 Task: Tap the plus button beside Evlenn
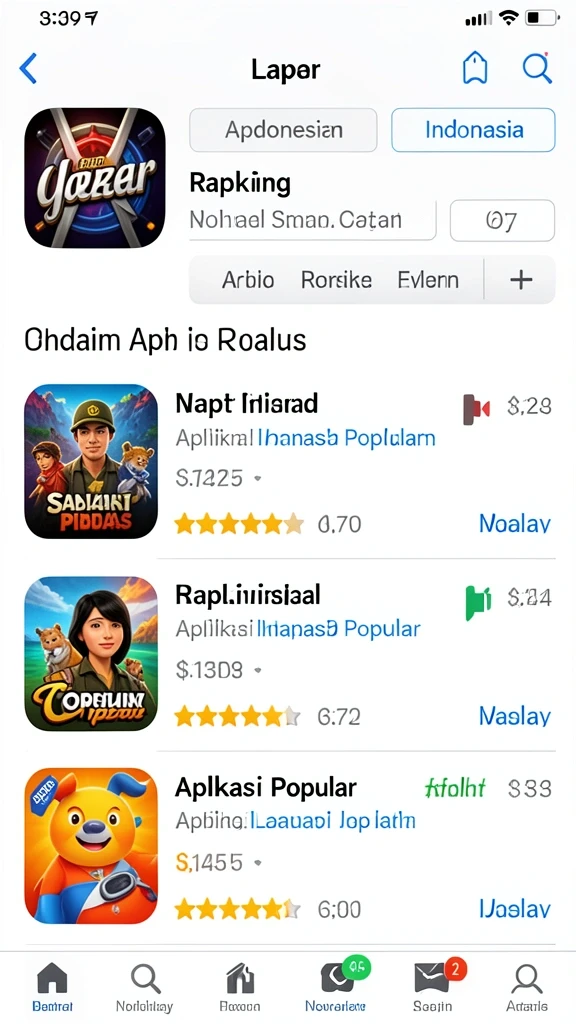pyautogui.click(x=520, y=280)
